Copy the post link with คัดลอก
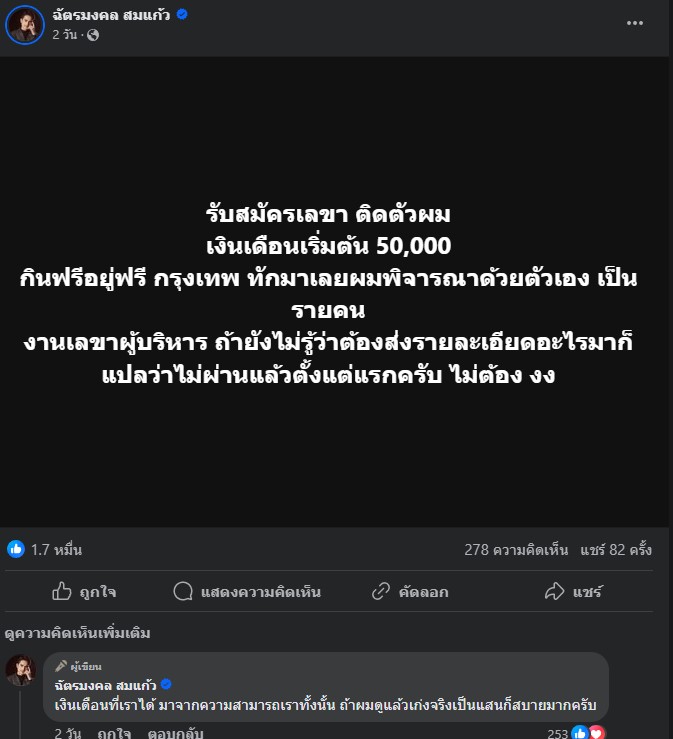Image resolution: width=673 pixels, height=739 pixels. coord(410,592)
